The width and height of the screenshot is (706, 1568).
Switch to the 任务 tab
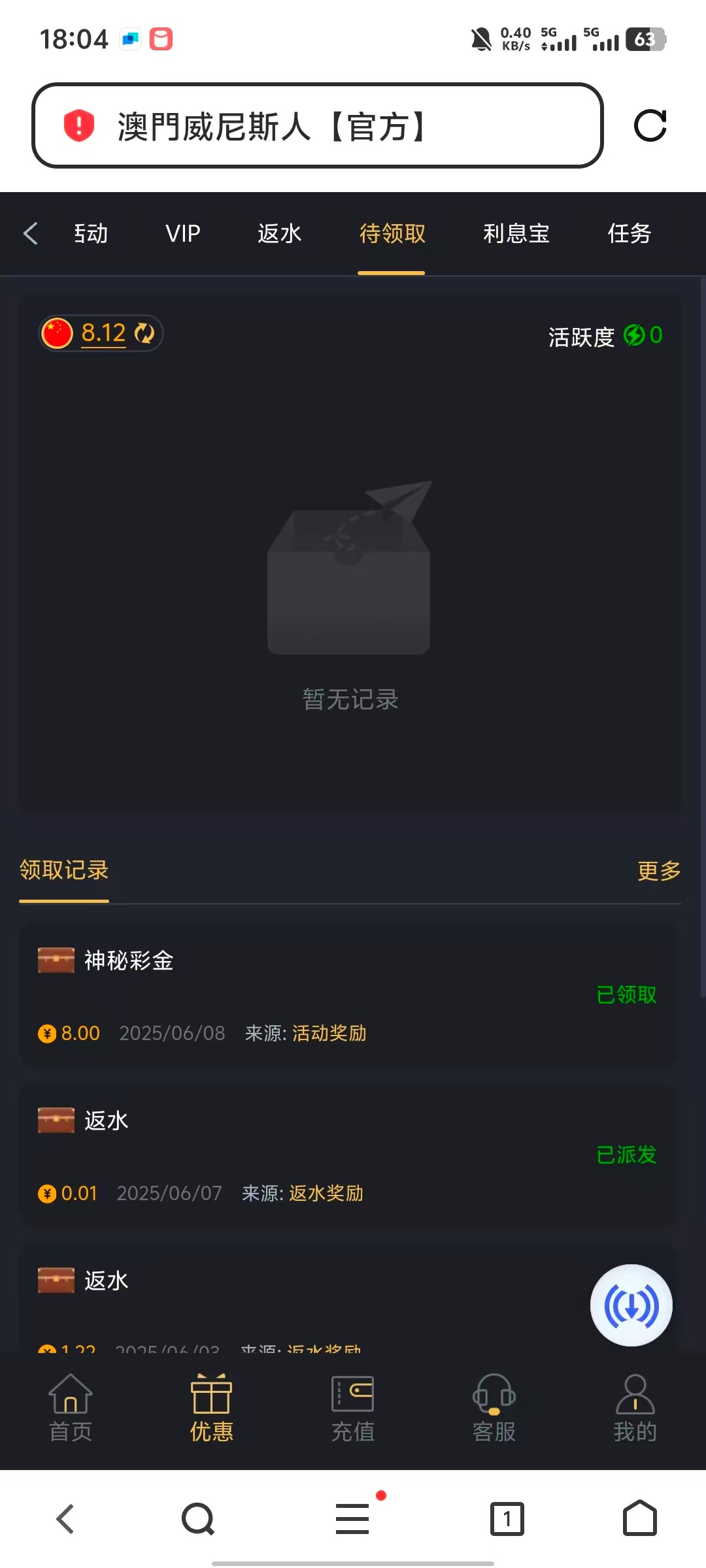(x=629, y=233)
